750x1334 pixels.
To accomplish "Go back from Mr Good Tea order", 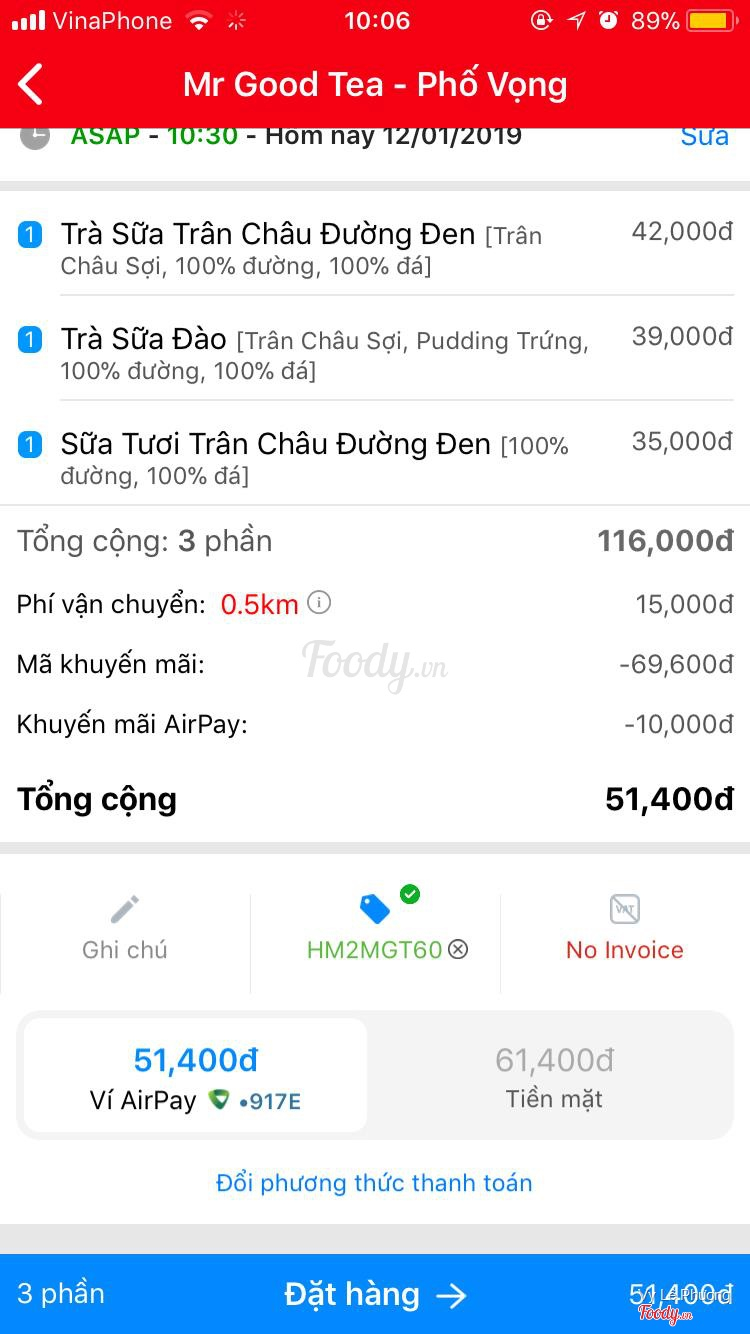I will click(32, 84).
